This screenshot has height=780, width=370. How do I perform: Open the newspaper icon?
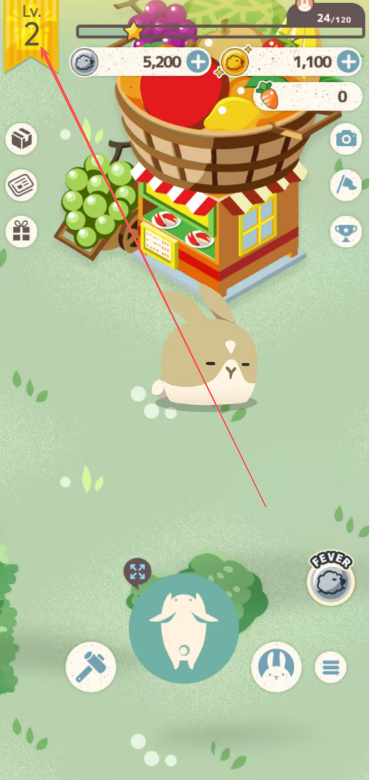click(21, 186)
